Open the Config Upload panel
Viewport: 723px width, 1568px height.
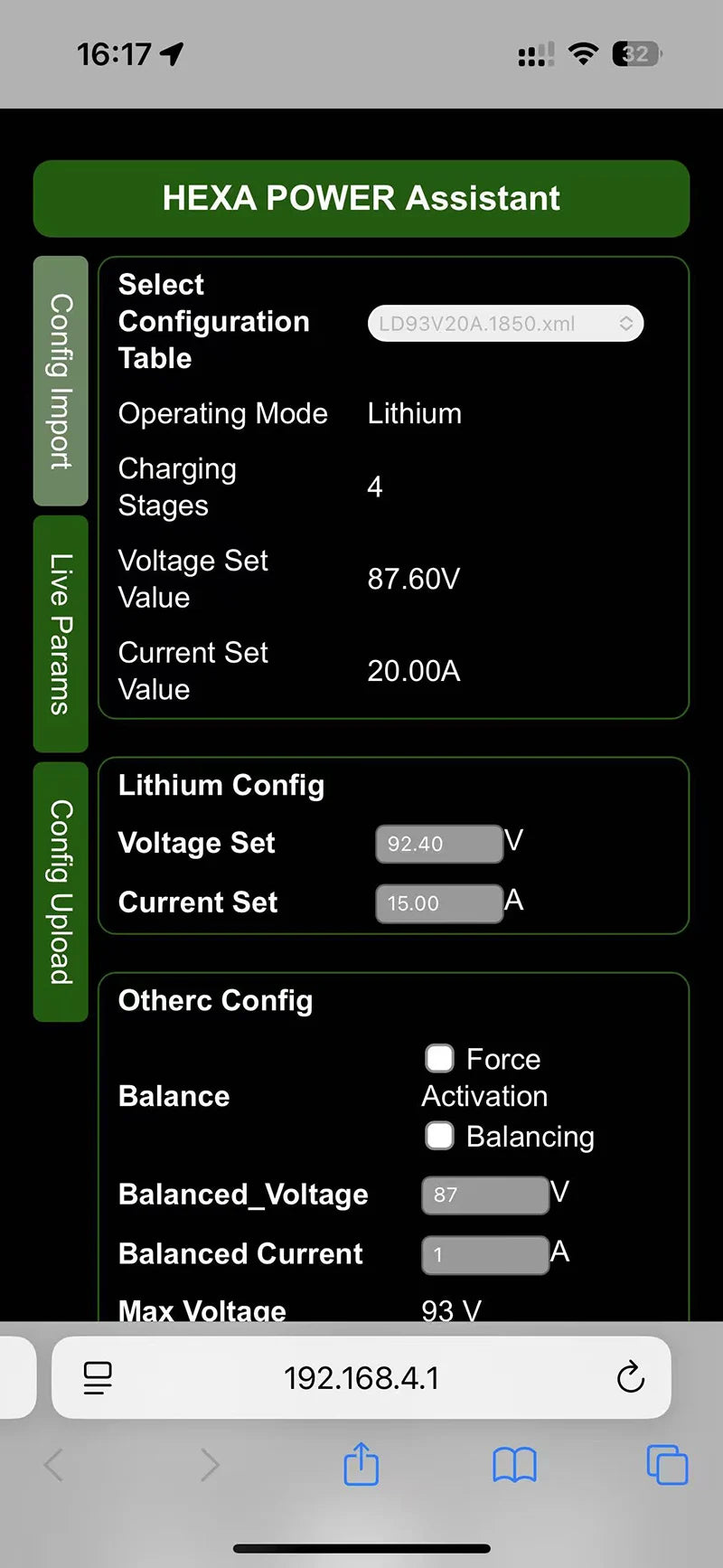[61, 889]
